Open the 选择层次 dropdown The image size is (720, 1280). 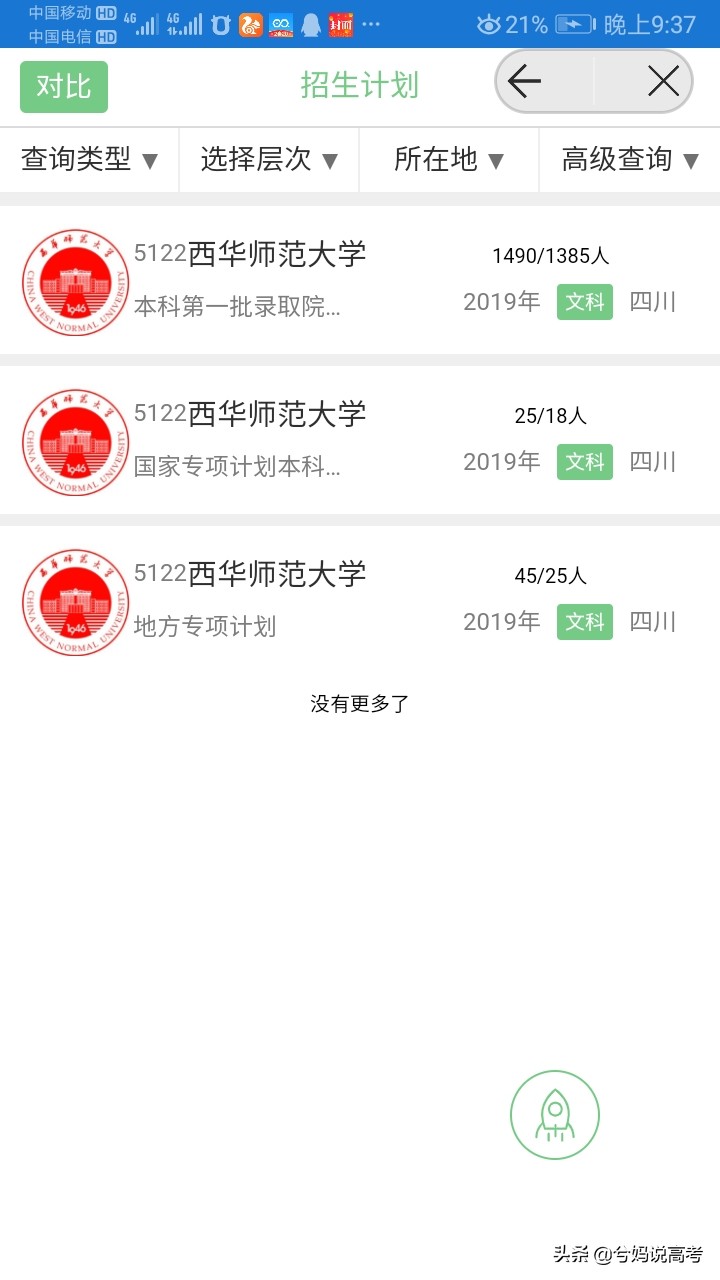point(269,159)
